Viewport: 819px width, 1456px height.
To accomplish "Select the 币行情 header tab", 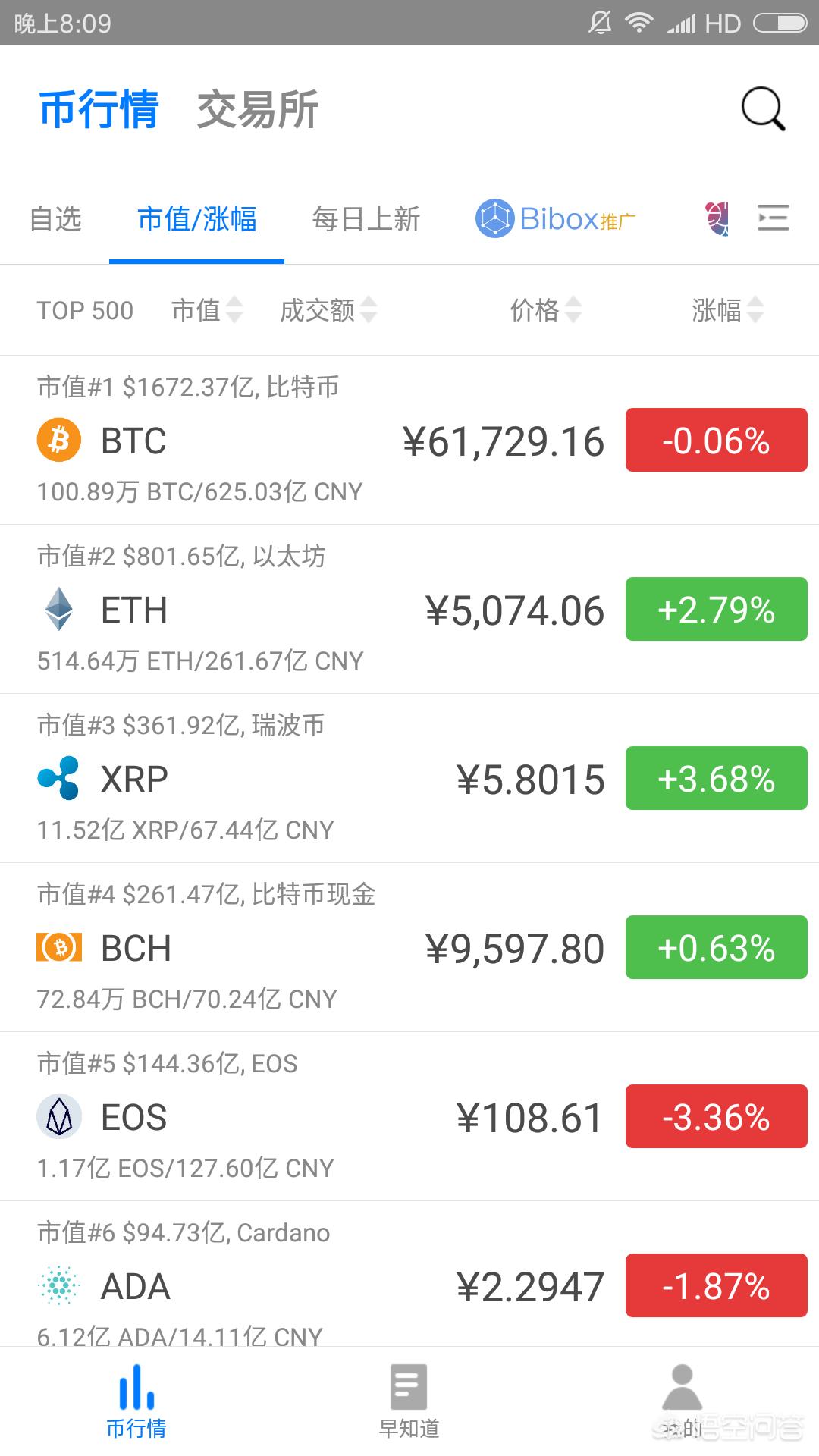I will 99,110.
